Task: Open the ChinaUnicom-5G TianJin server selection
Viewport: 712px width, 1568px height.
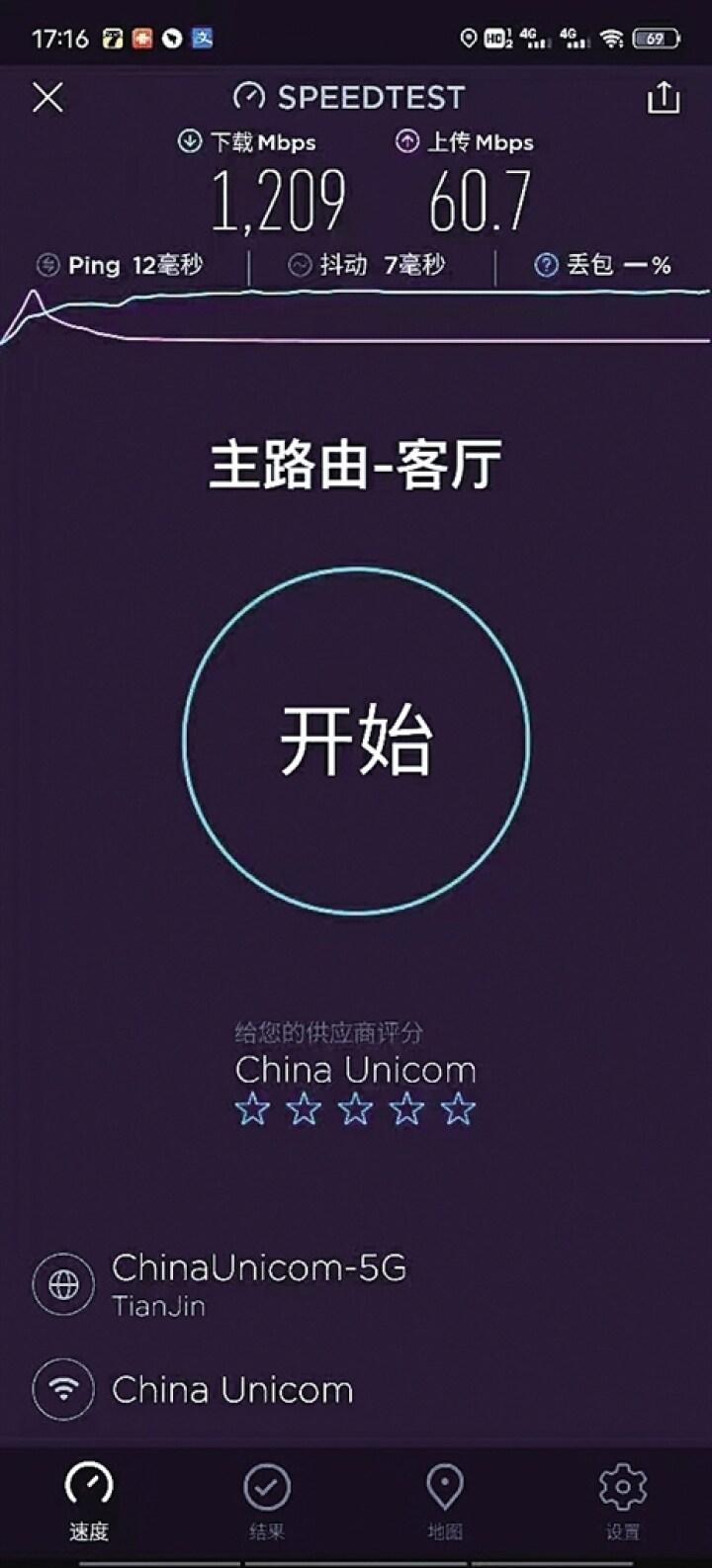Action: pyautogui.click(x=257, y=1283)
